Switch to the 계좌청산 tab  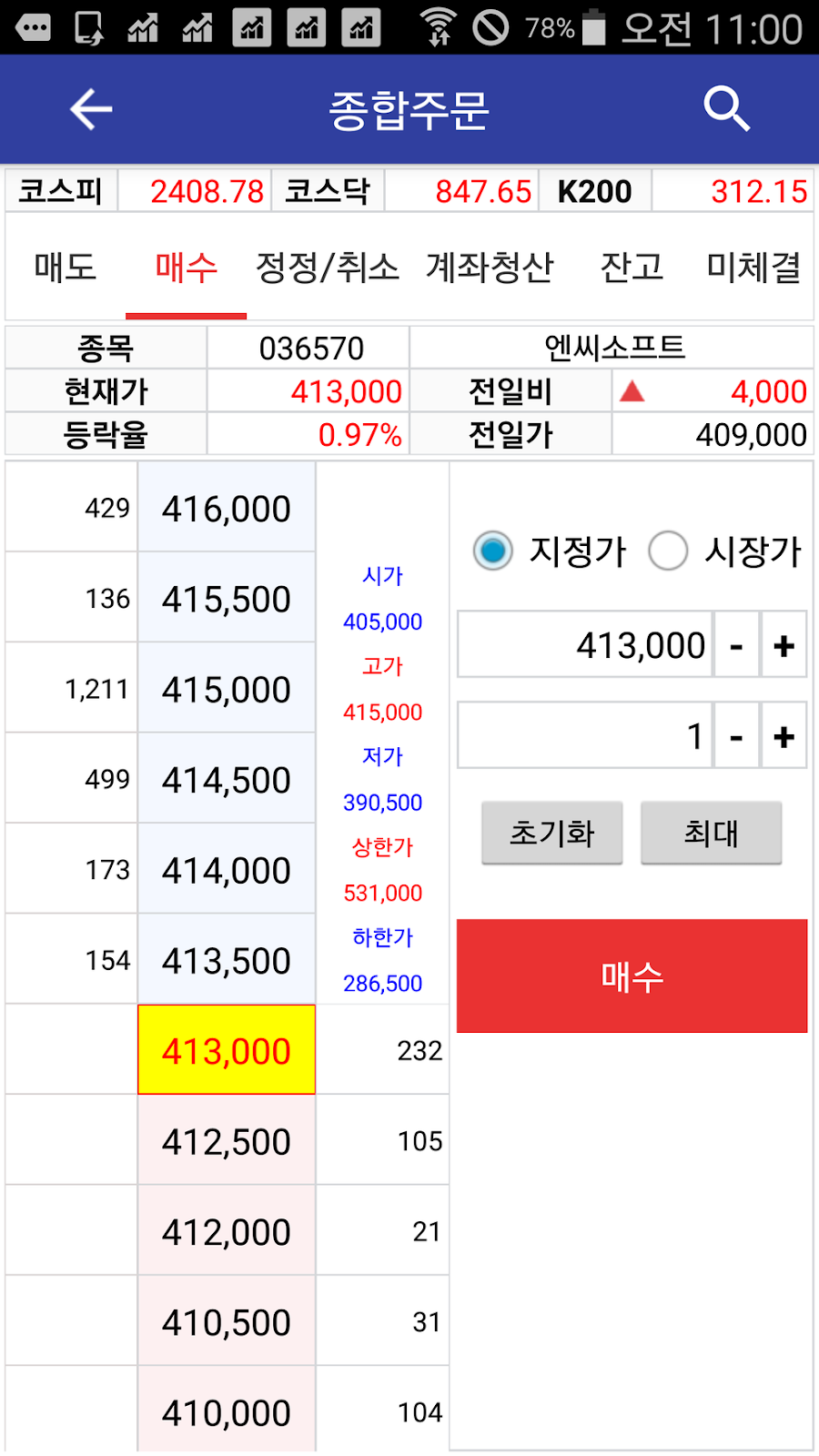pyautogui.click(x=490, y=268)
